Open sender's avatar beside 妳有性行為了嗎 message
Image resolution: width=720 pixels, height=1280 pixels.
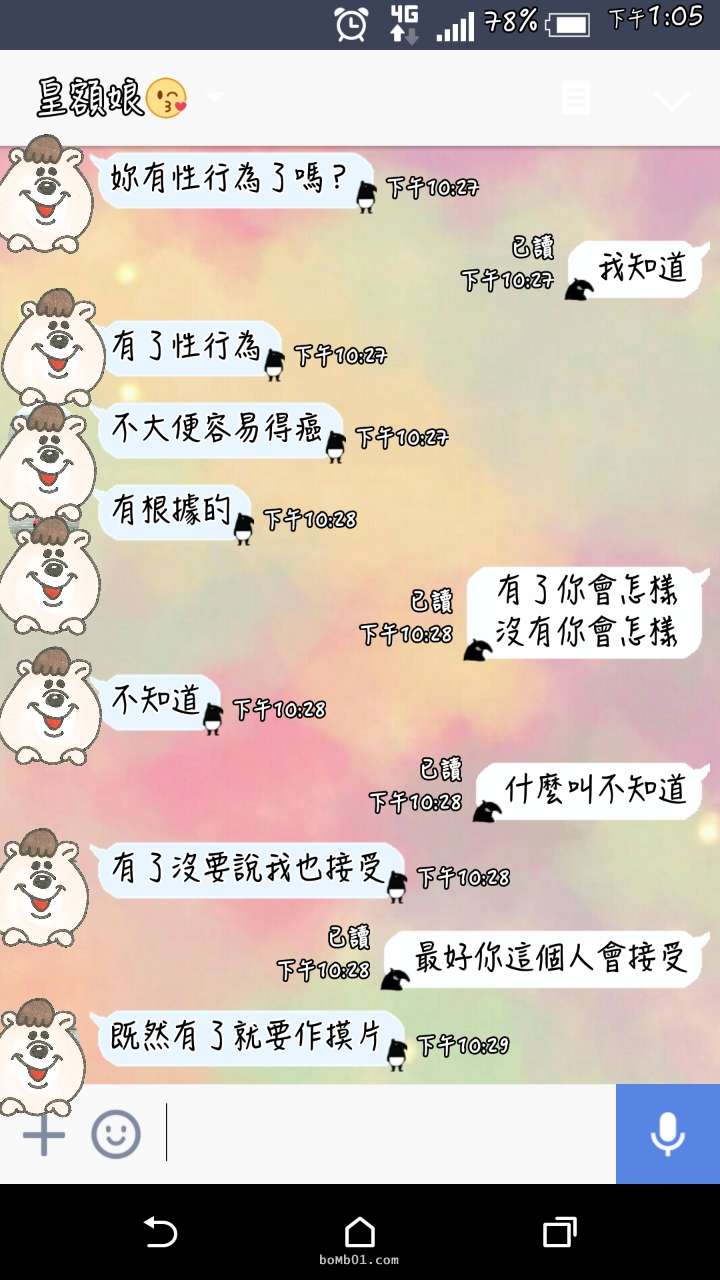click(x=46, y=192)
